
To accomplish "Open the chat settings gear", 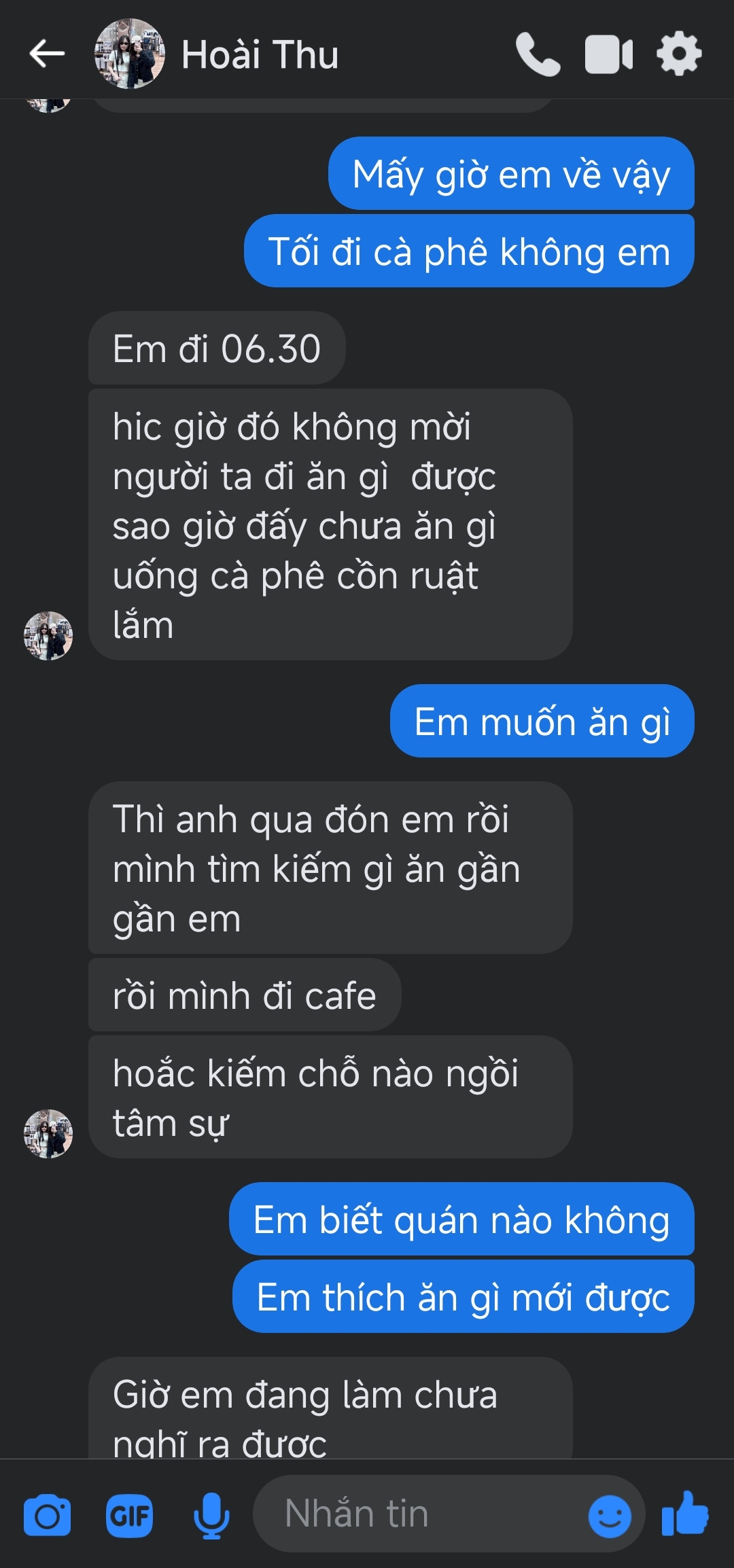I will pos(678,54).
